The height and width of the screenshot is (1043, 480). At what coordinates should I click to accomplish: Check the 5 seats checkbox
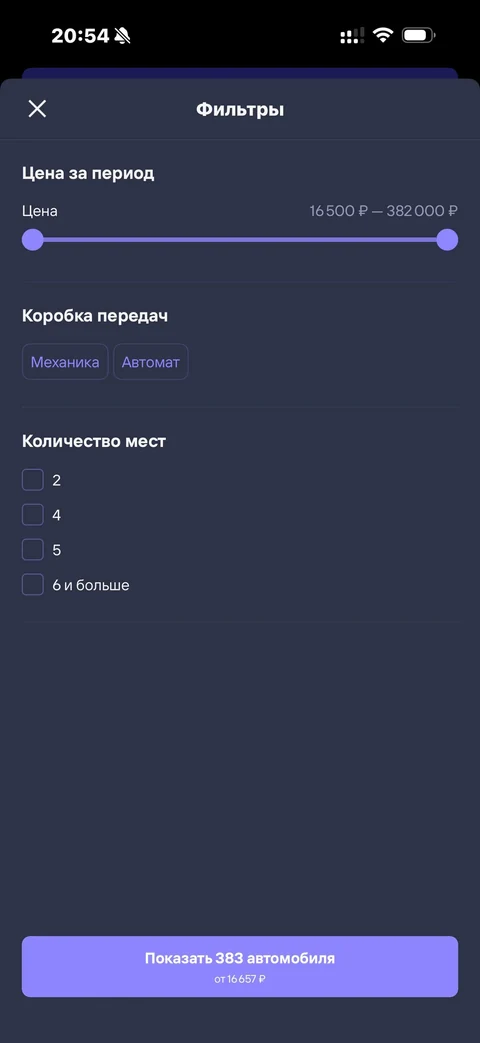pos(33,549)
